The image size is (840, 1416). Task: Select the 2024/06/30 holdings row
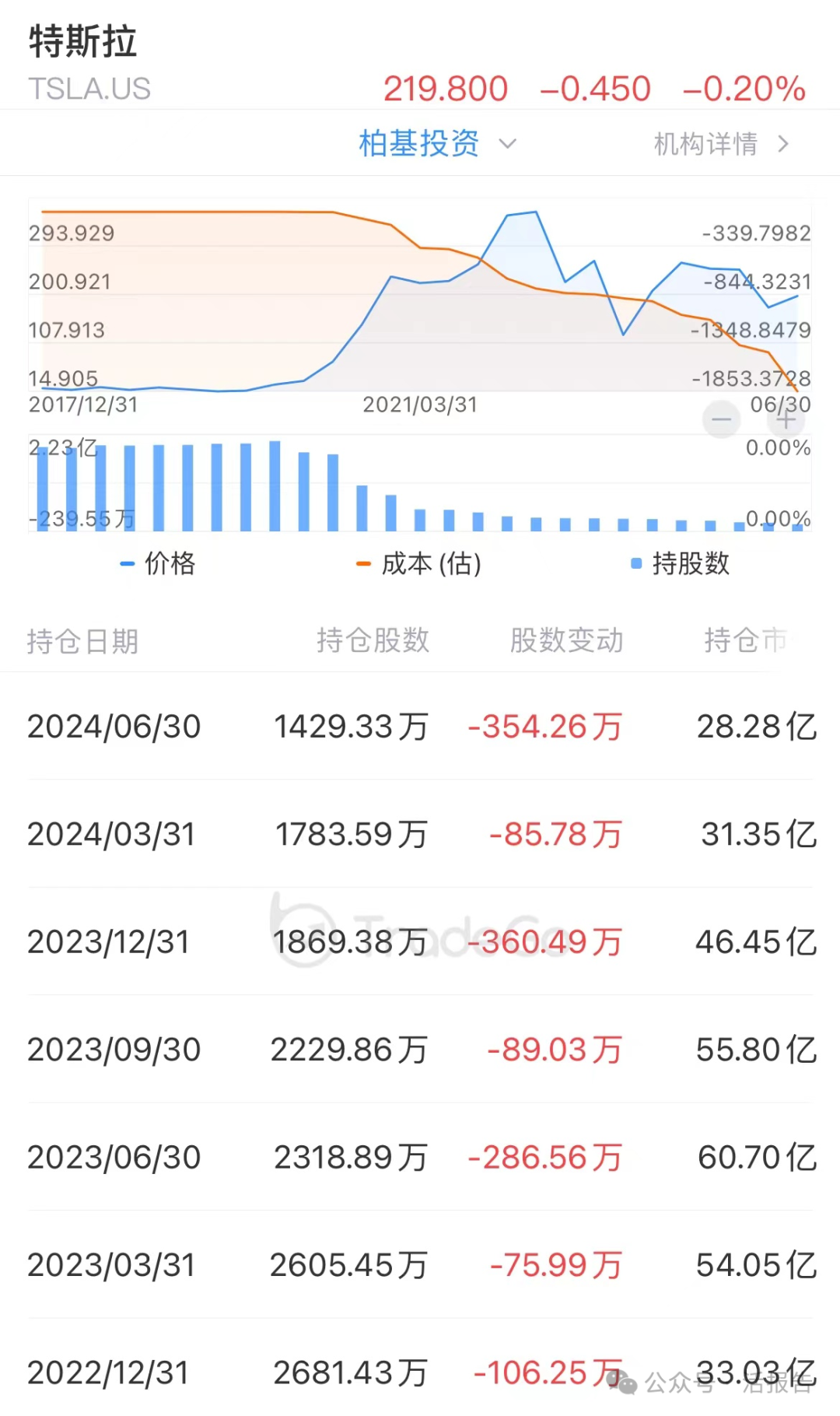click(x=420, y=726)
